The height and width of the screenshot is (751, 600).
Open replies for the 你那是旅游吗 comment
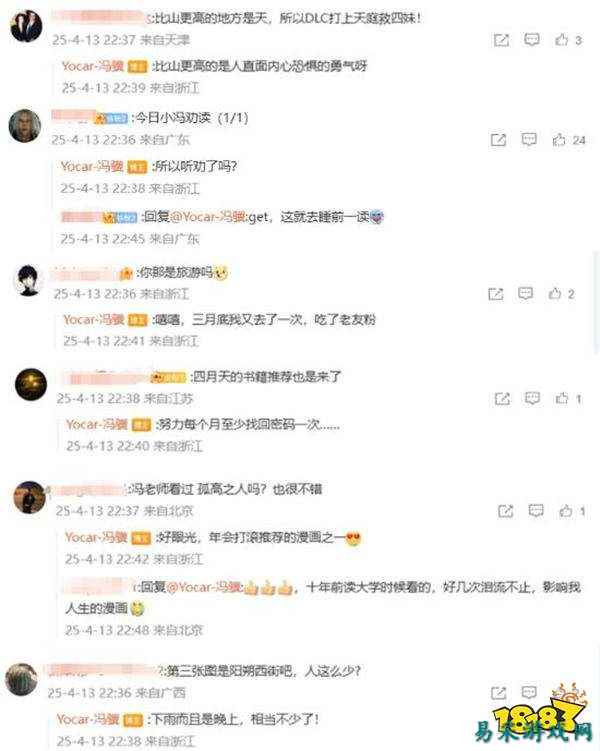point(525,294)
